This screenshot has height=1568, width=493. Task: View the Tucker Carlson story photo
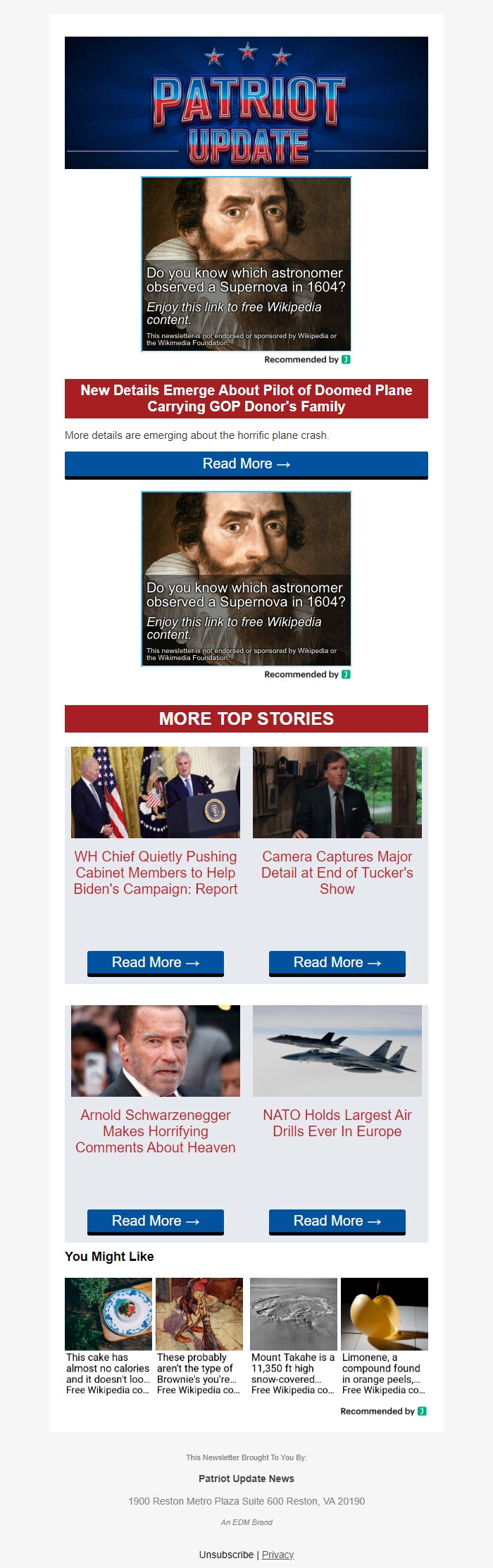point(337,792)
